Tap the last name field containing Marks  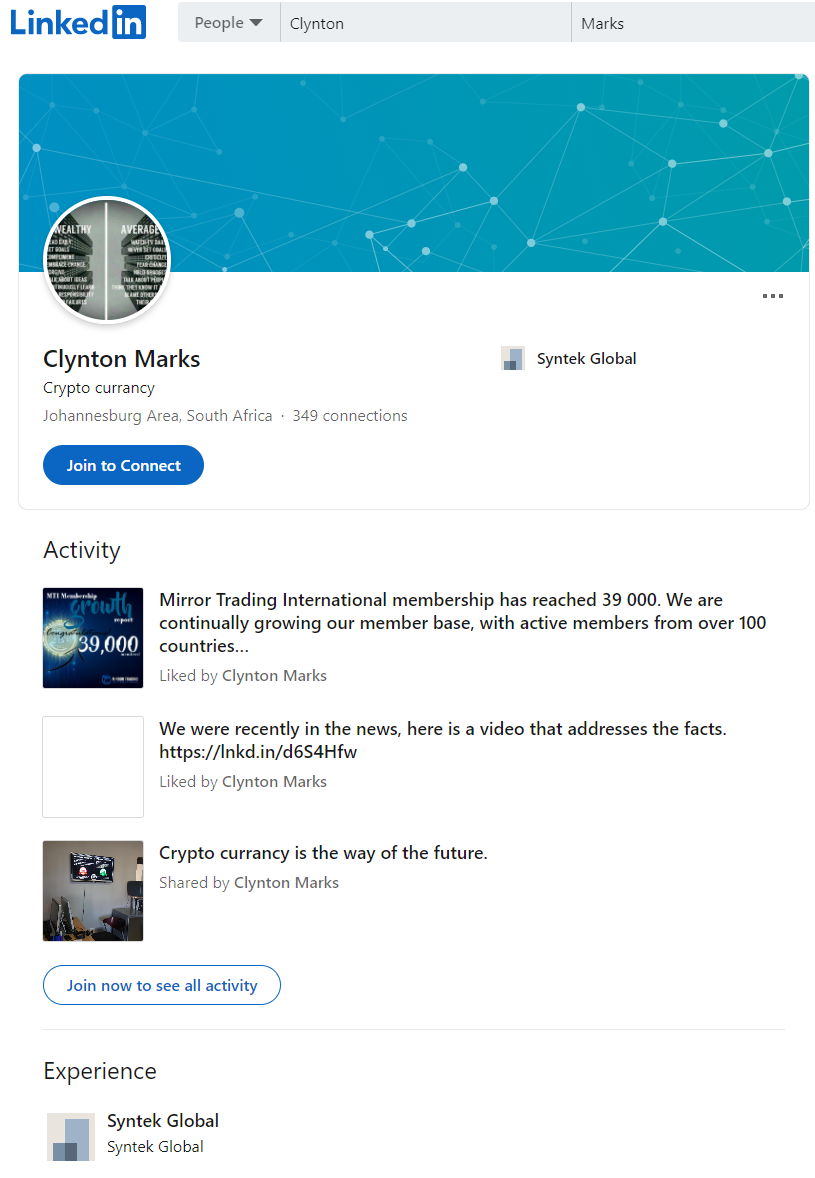pyautogui.click(x=692, y=23)
